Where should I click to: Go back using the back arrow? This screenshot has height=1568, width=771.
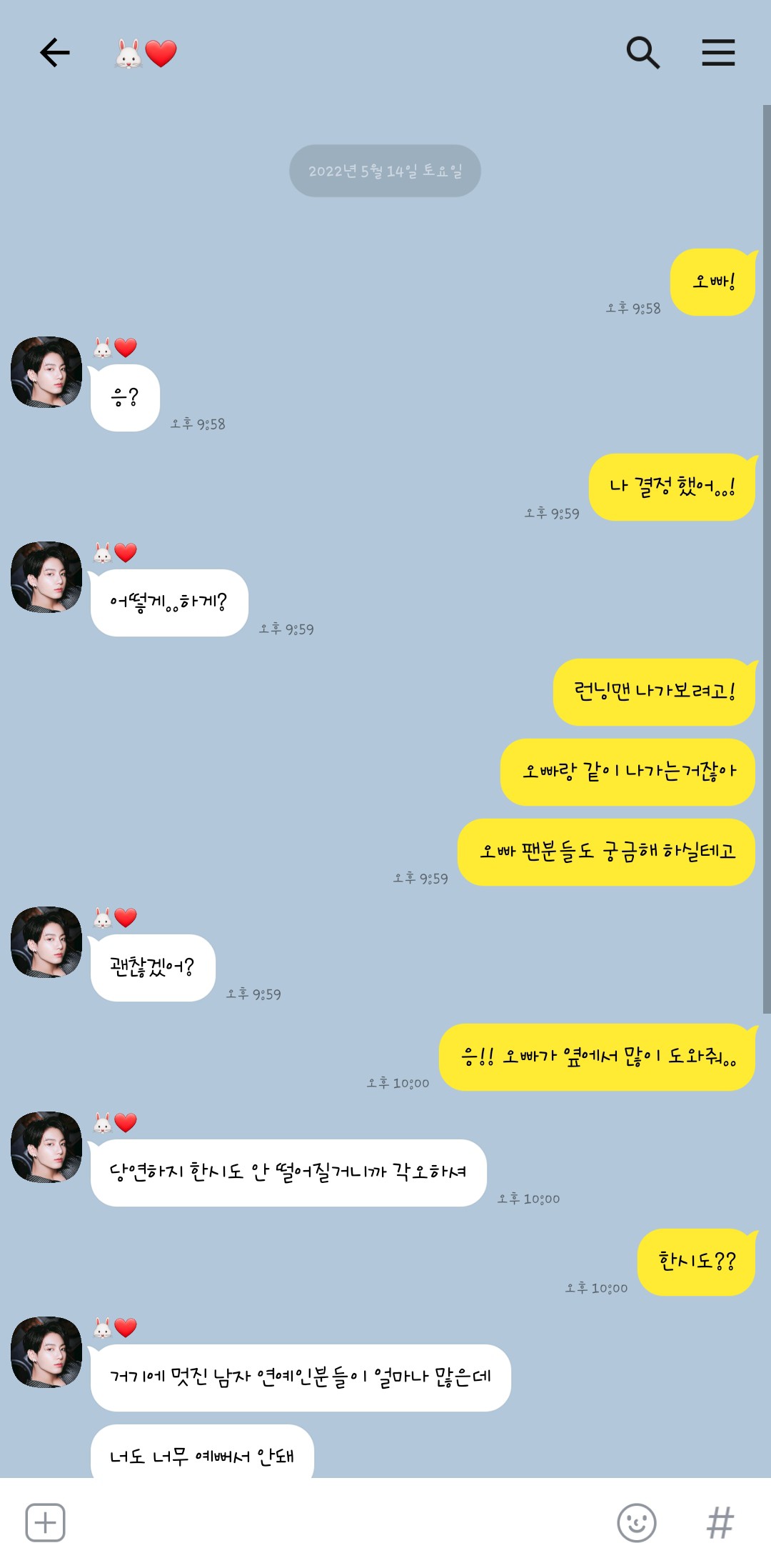point(54,53)
